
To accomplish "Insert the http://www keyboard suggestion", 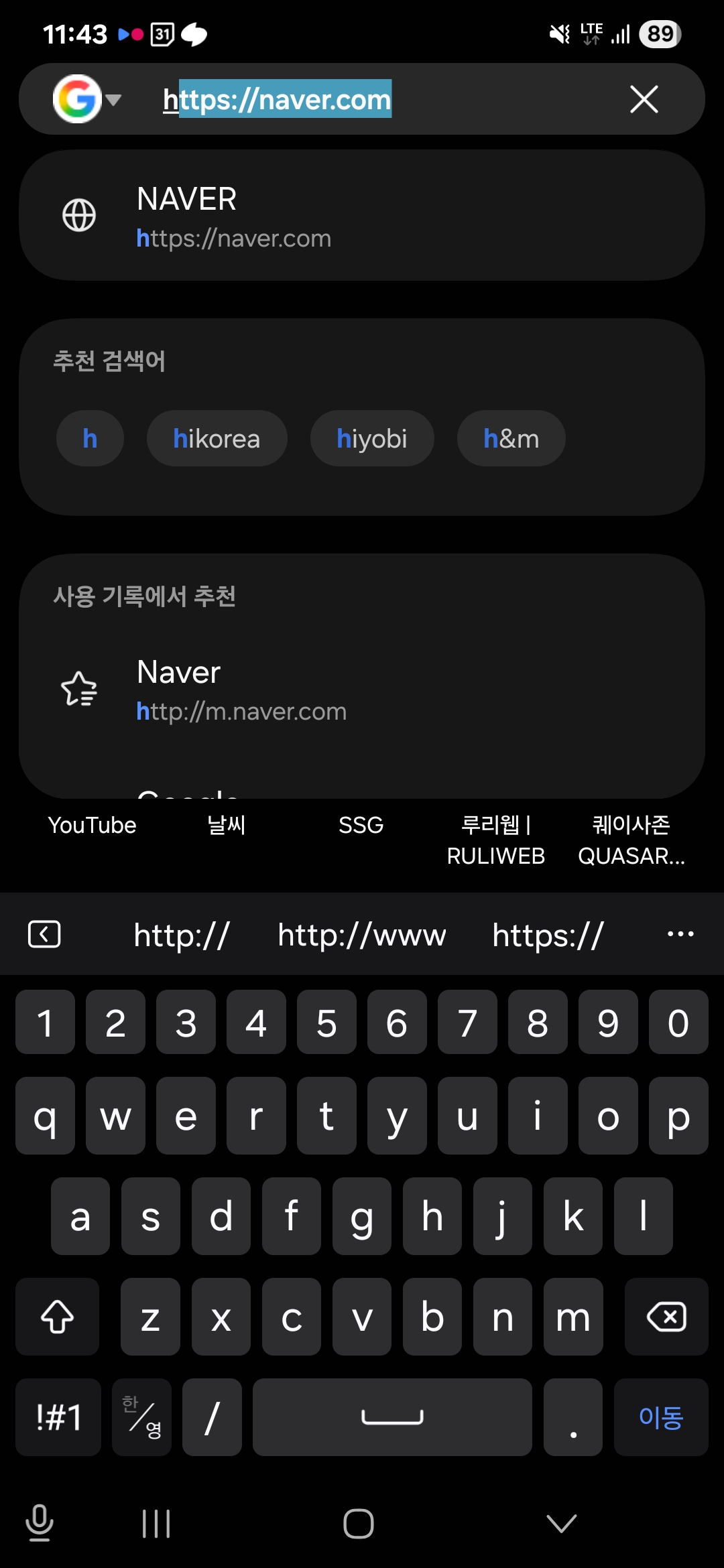I will click(x=362, y=934).
